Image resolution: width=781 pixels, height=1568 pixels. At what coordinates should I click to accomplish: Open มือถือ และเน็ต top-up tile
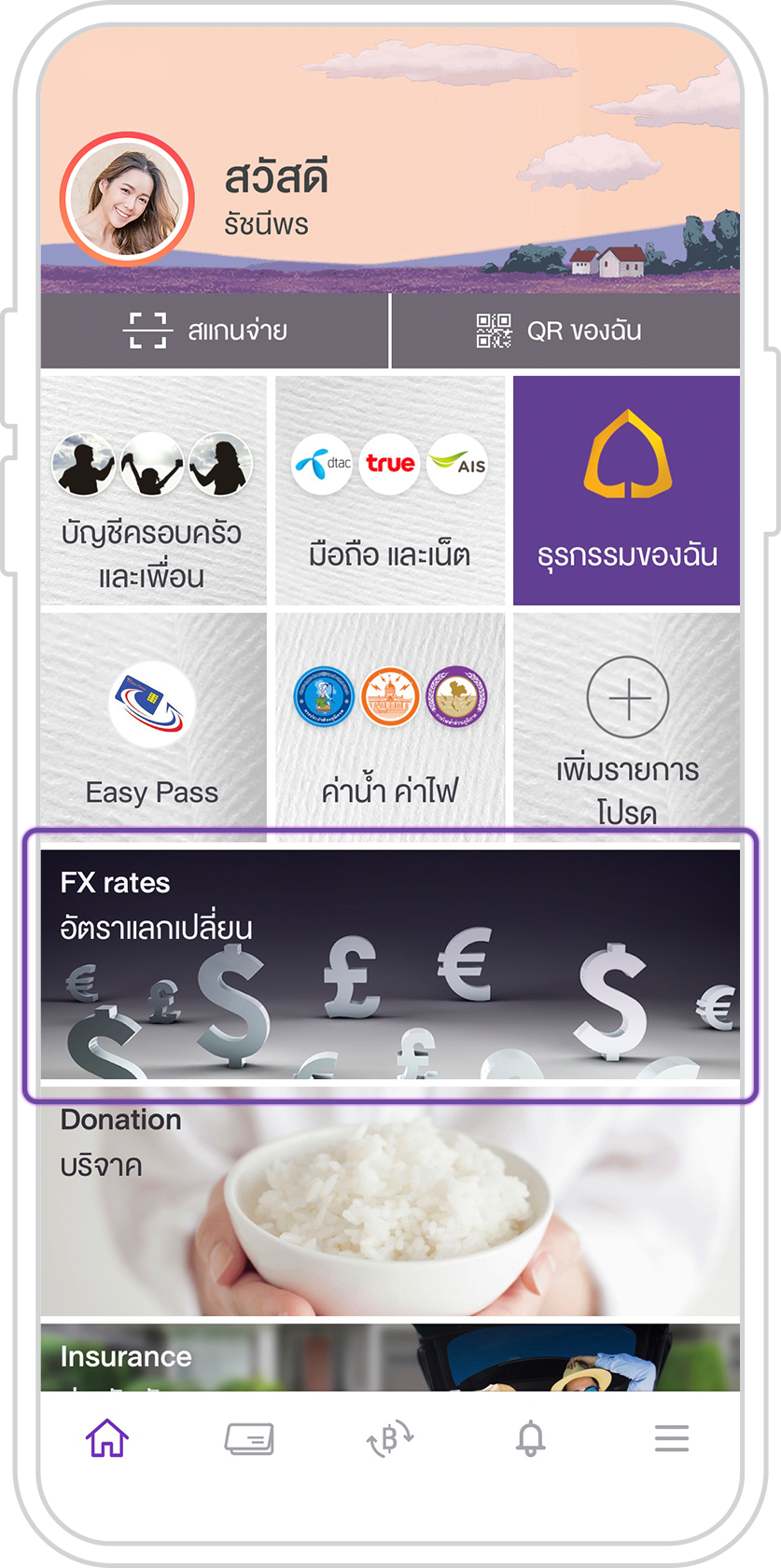[x=390, y=491]
